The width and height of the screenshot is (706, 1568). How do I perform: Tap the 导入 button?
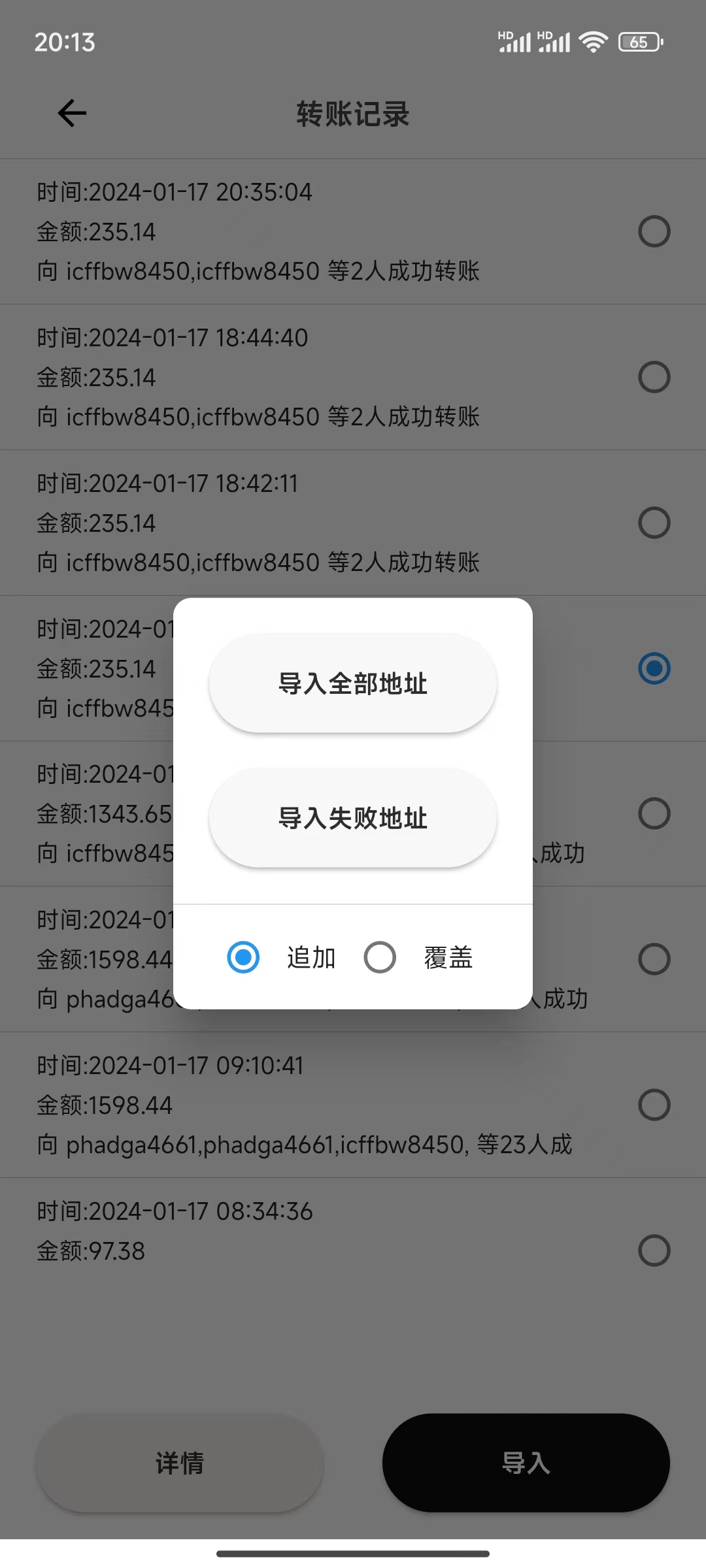(x=526, y=1463)
